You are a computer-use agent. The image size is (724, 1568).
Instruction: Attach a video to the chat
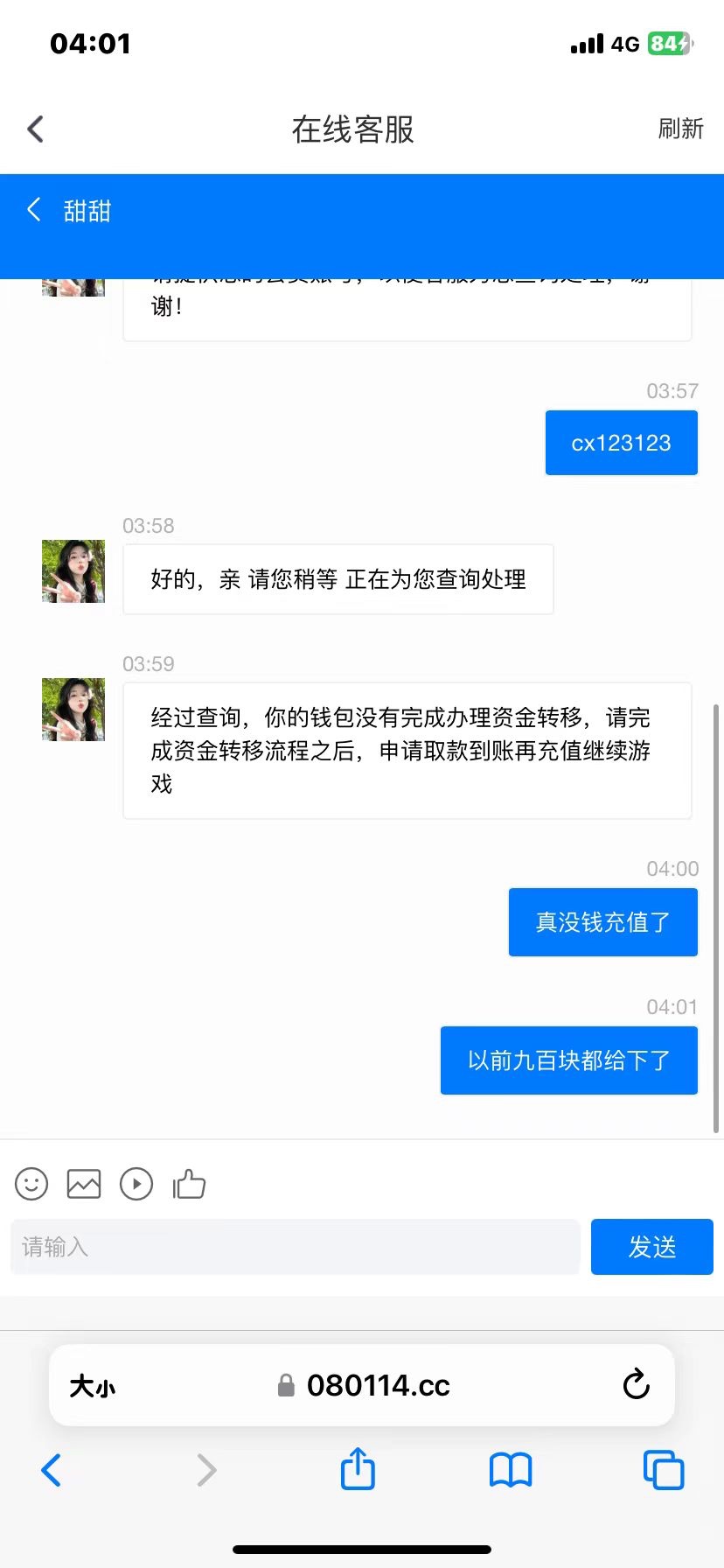136,1184
